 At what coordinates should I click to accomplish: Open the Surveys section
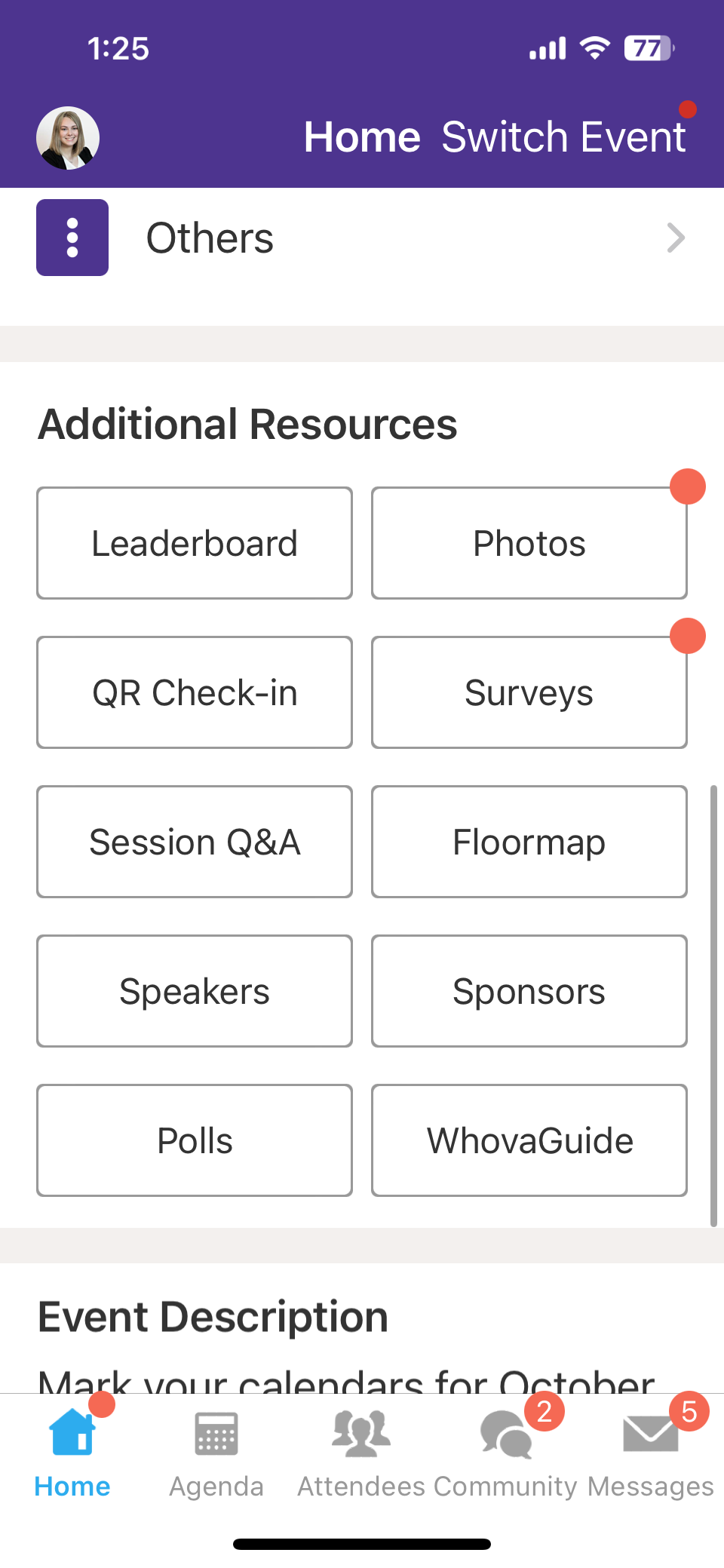point(529,692)
